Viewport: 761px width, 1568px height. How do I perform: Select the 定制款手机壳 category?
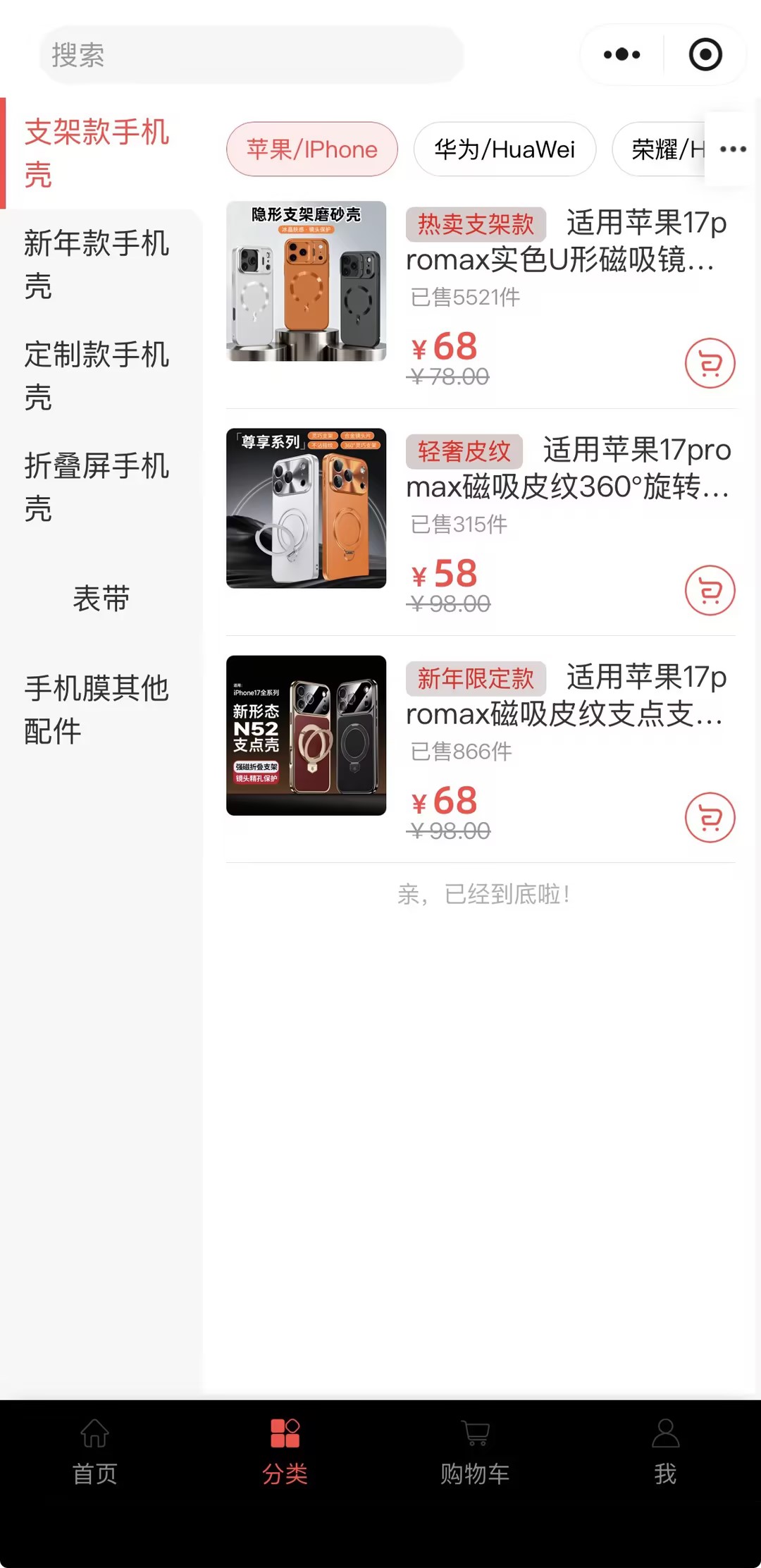[x=97, y=375]
